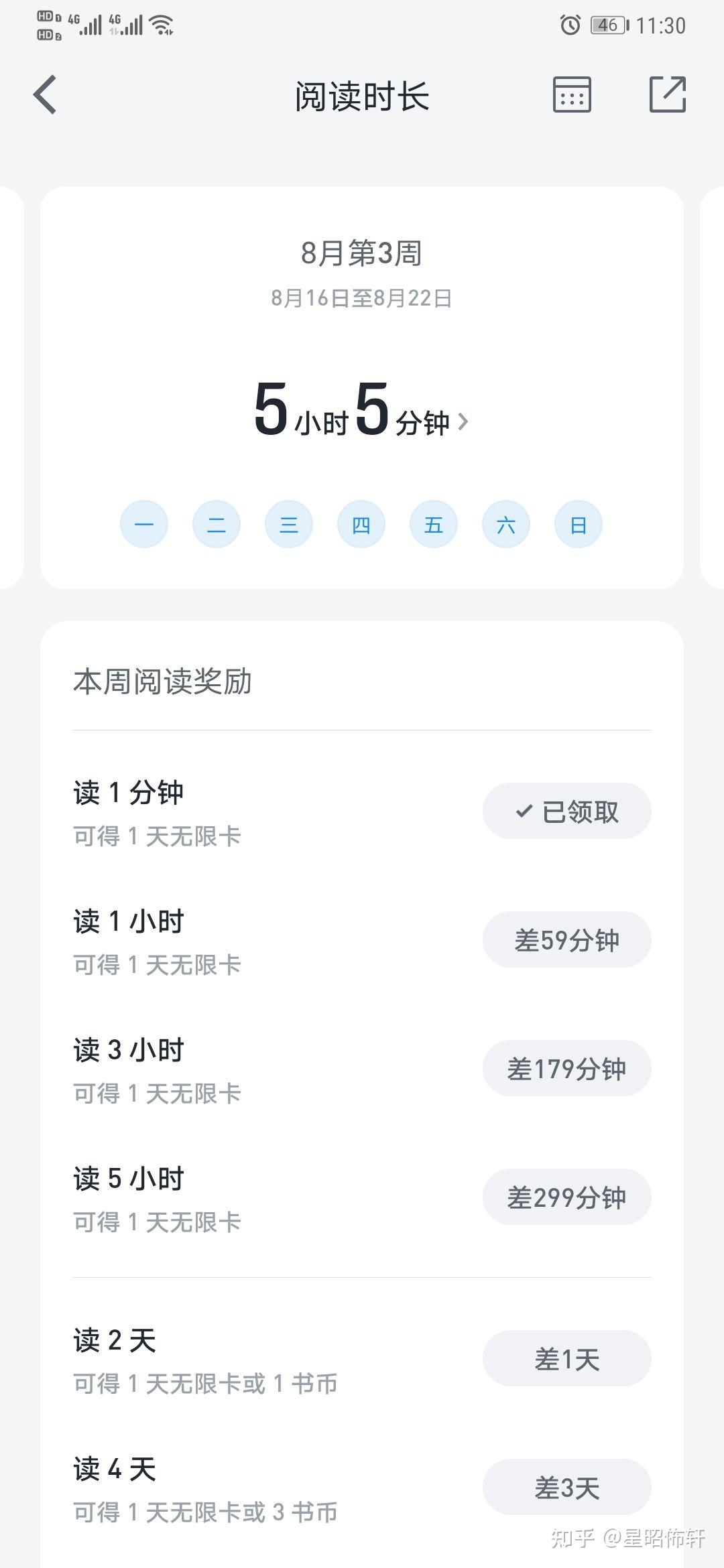Screen dimensions: 724x1568
Task: Select the 日 day circle
Action: (x=579, y=524)
